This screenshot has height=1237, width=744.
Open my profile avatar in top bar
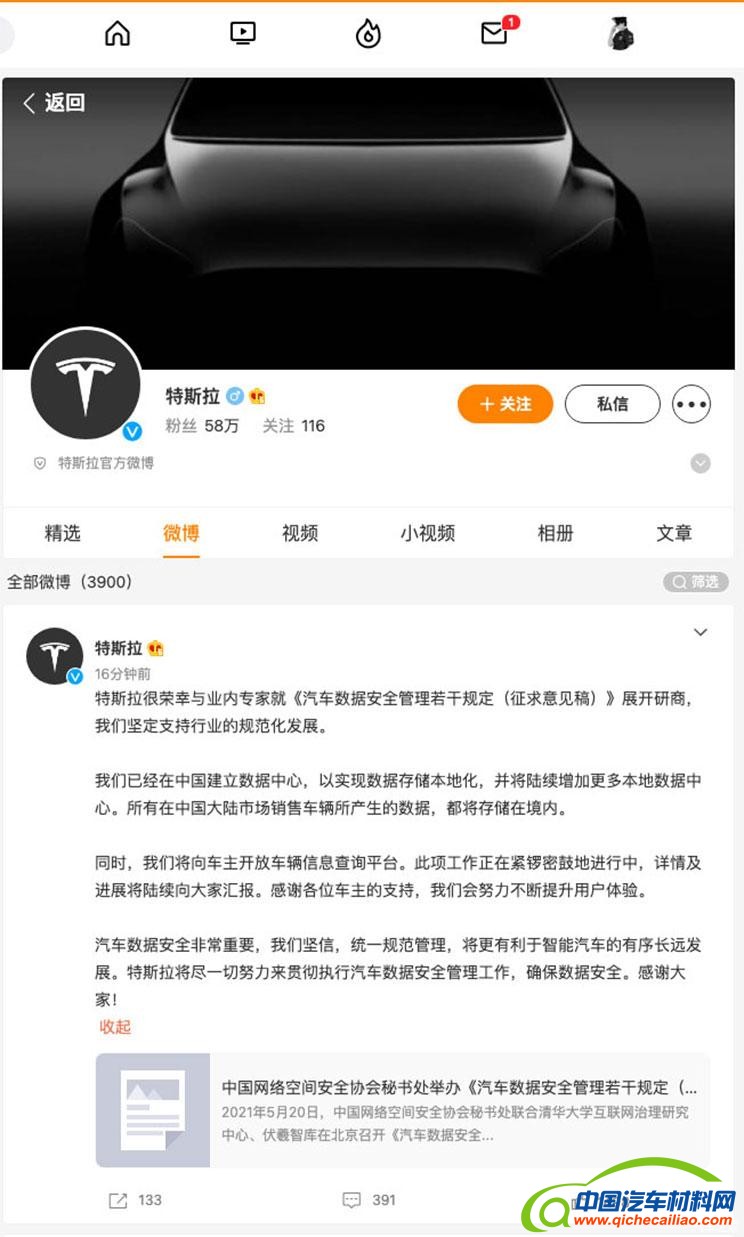620,34
